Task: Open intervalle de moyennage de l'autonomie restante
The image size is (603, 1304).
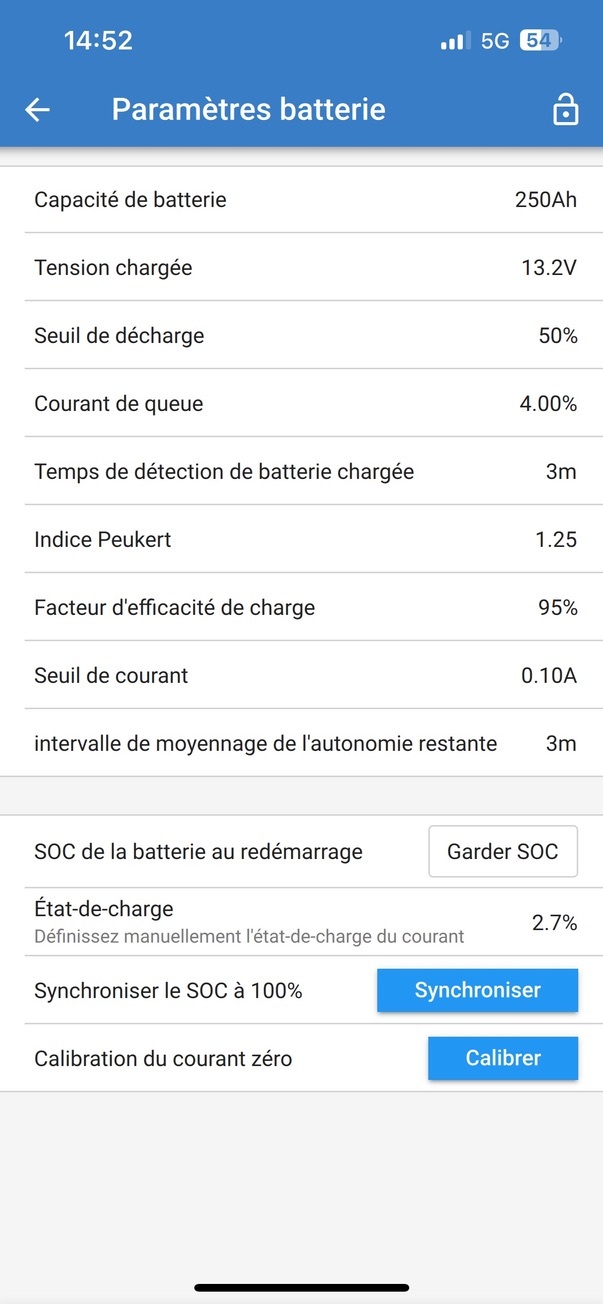Action: pyautogui.click(x=301, y=743)
